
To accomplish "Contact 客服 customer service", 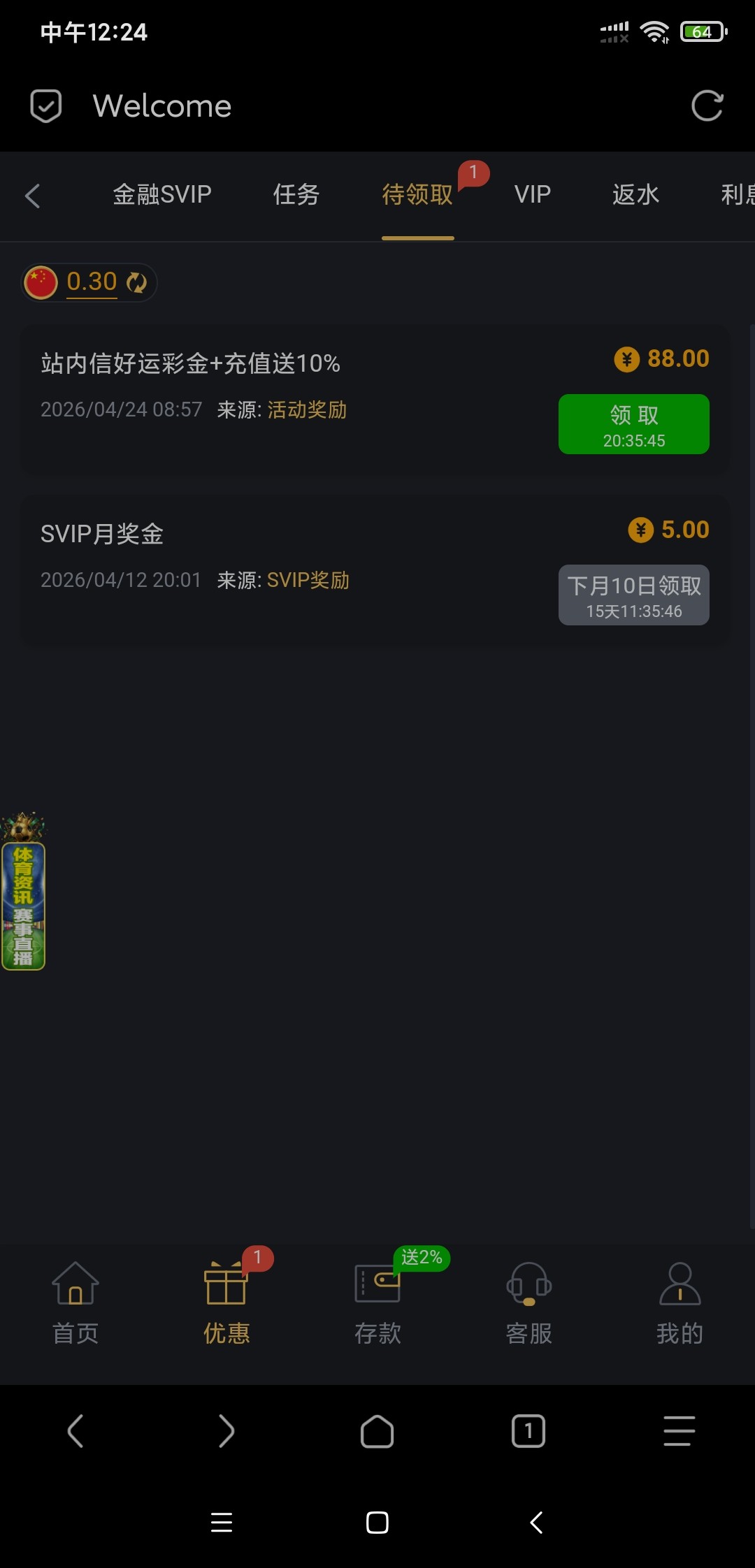I will coord(528,1303).
